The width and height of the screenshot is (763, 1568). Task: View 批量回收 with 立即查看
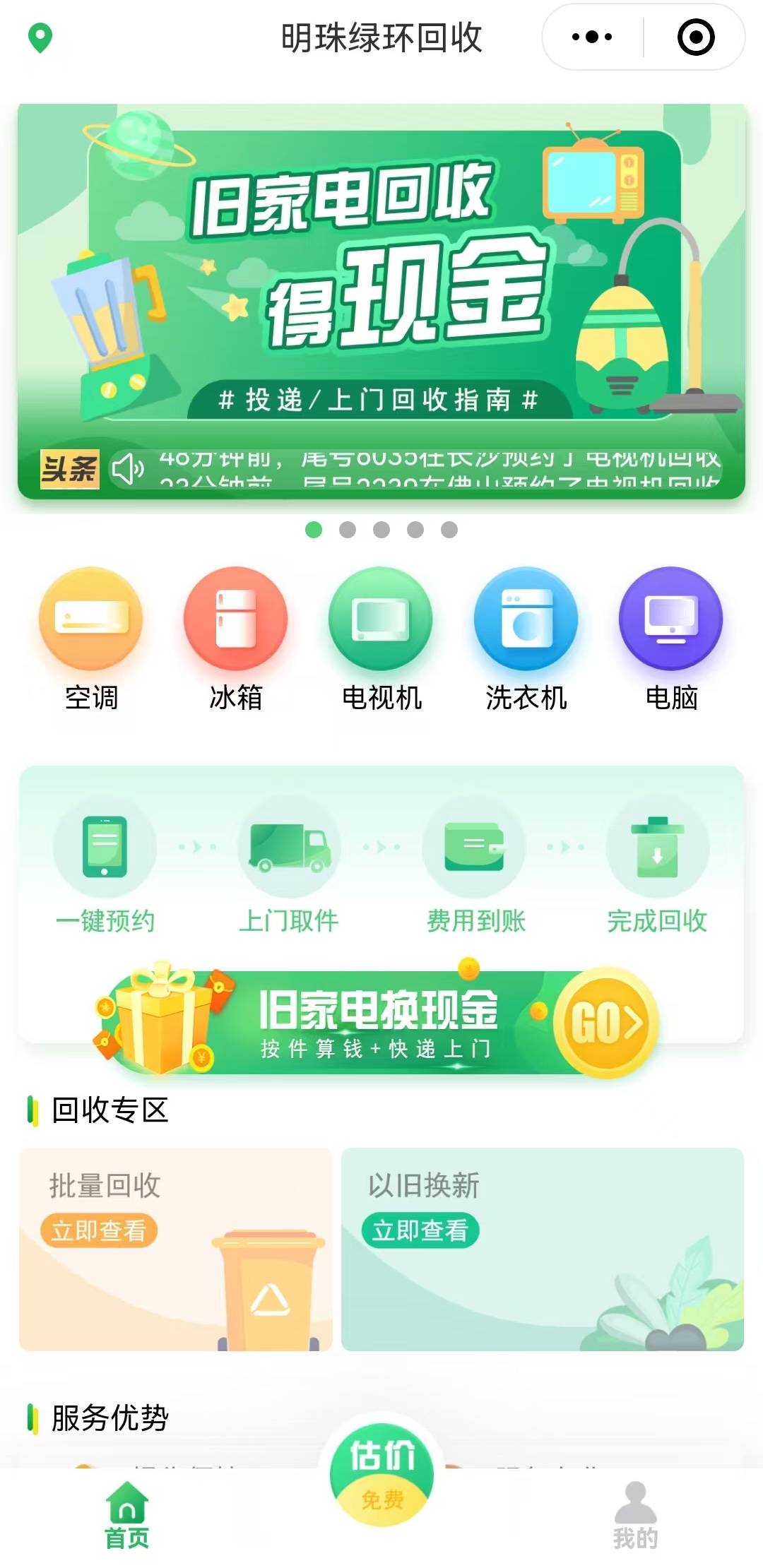pyautogui.click(x=99, y=1230)
